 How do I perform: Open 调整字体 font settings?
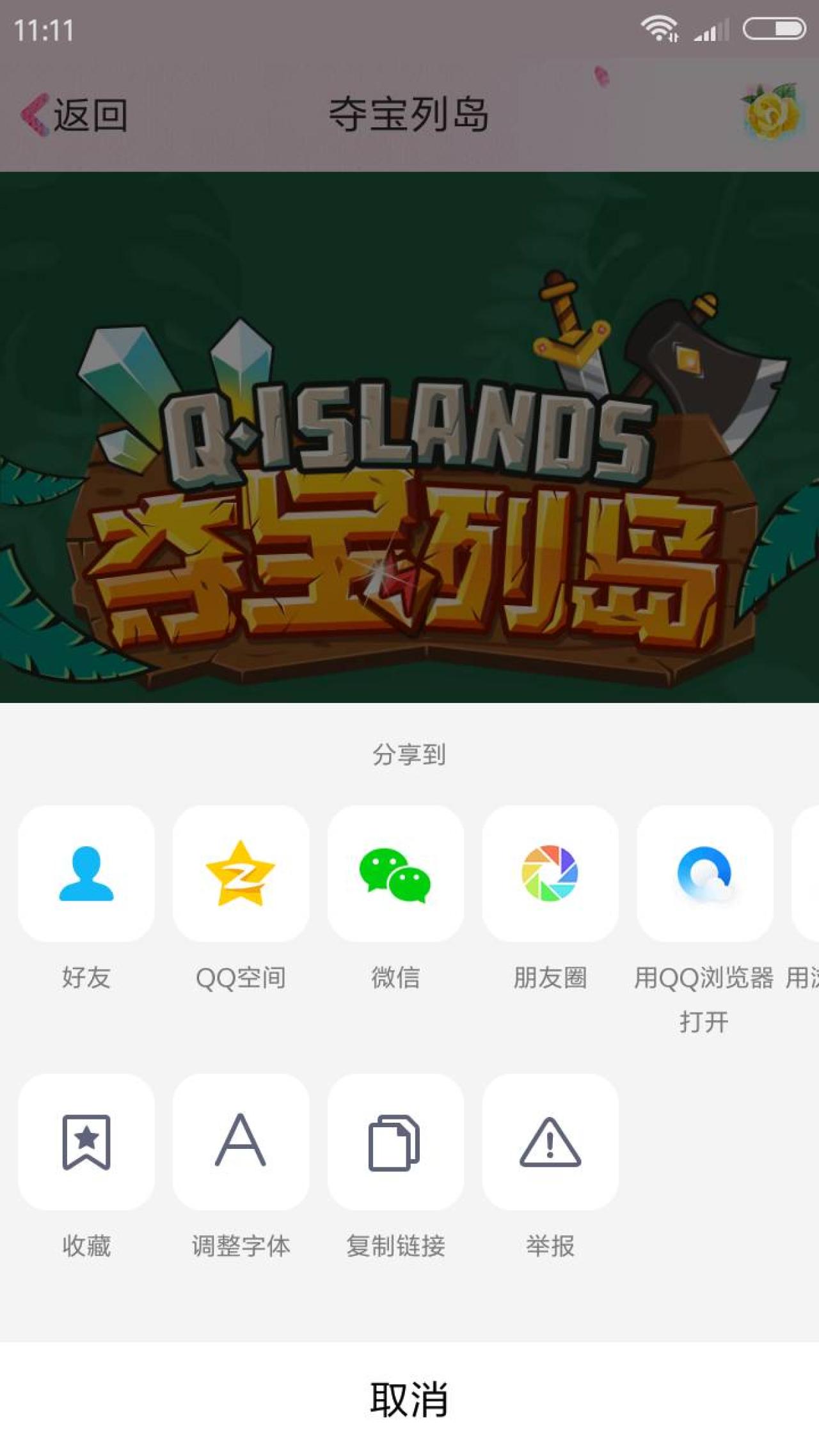coord(241,1142)
